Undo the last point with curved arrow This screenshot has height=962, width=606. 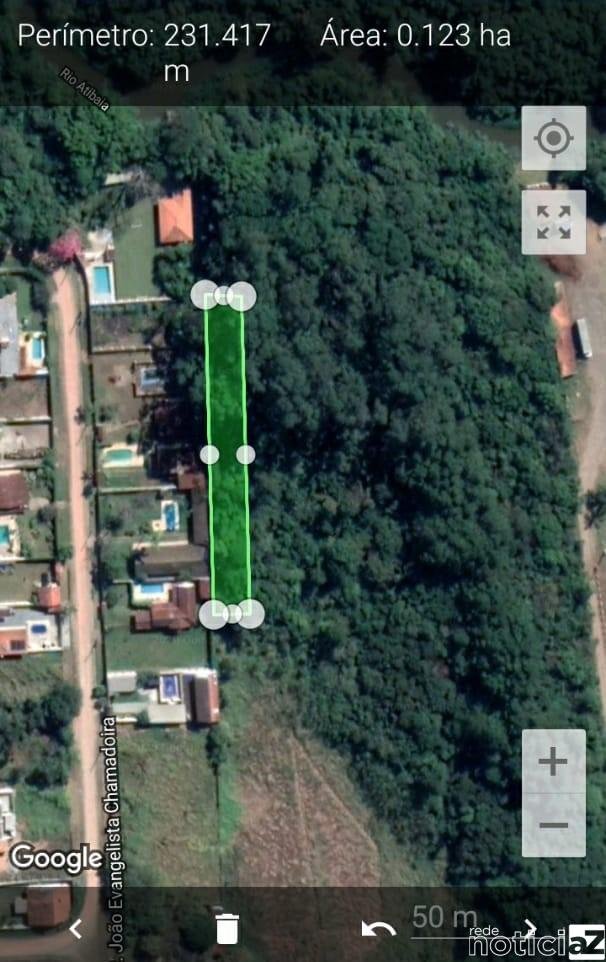coord(378,928)
